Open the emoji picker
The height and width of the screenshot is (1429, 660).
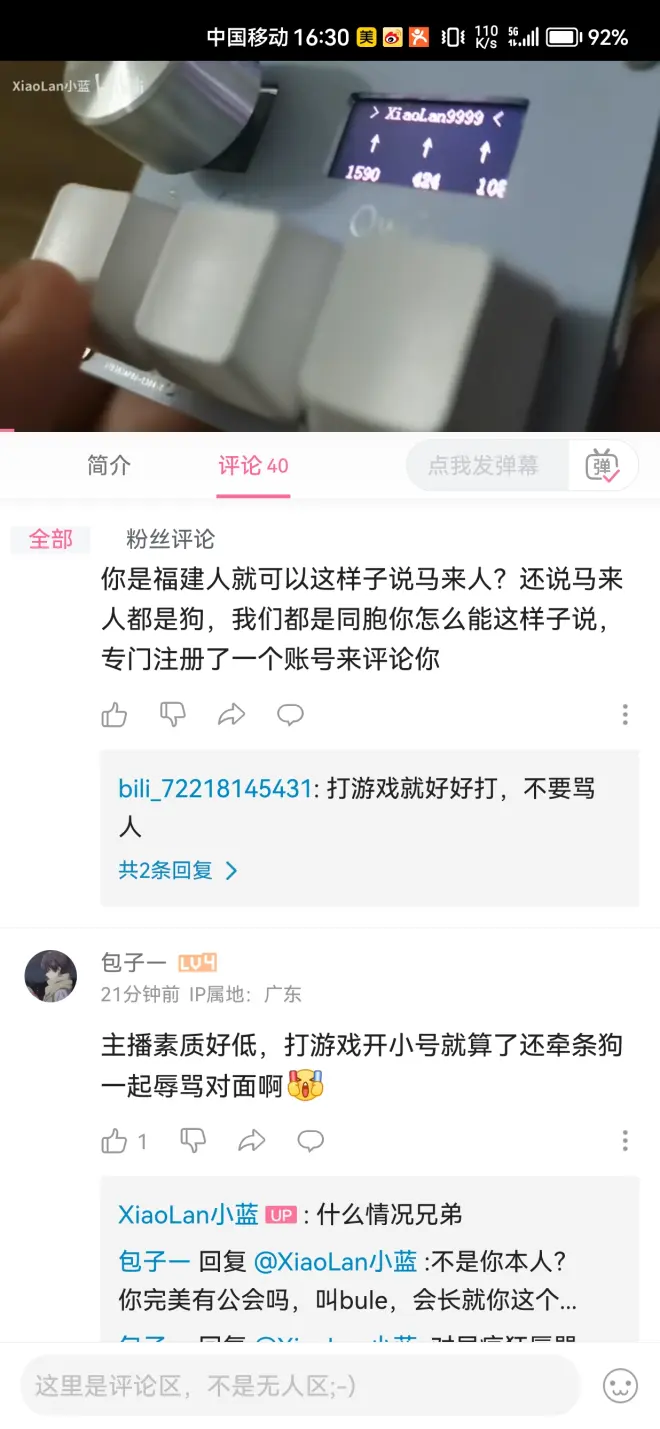click(x=621, y=1386)
